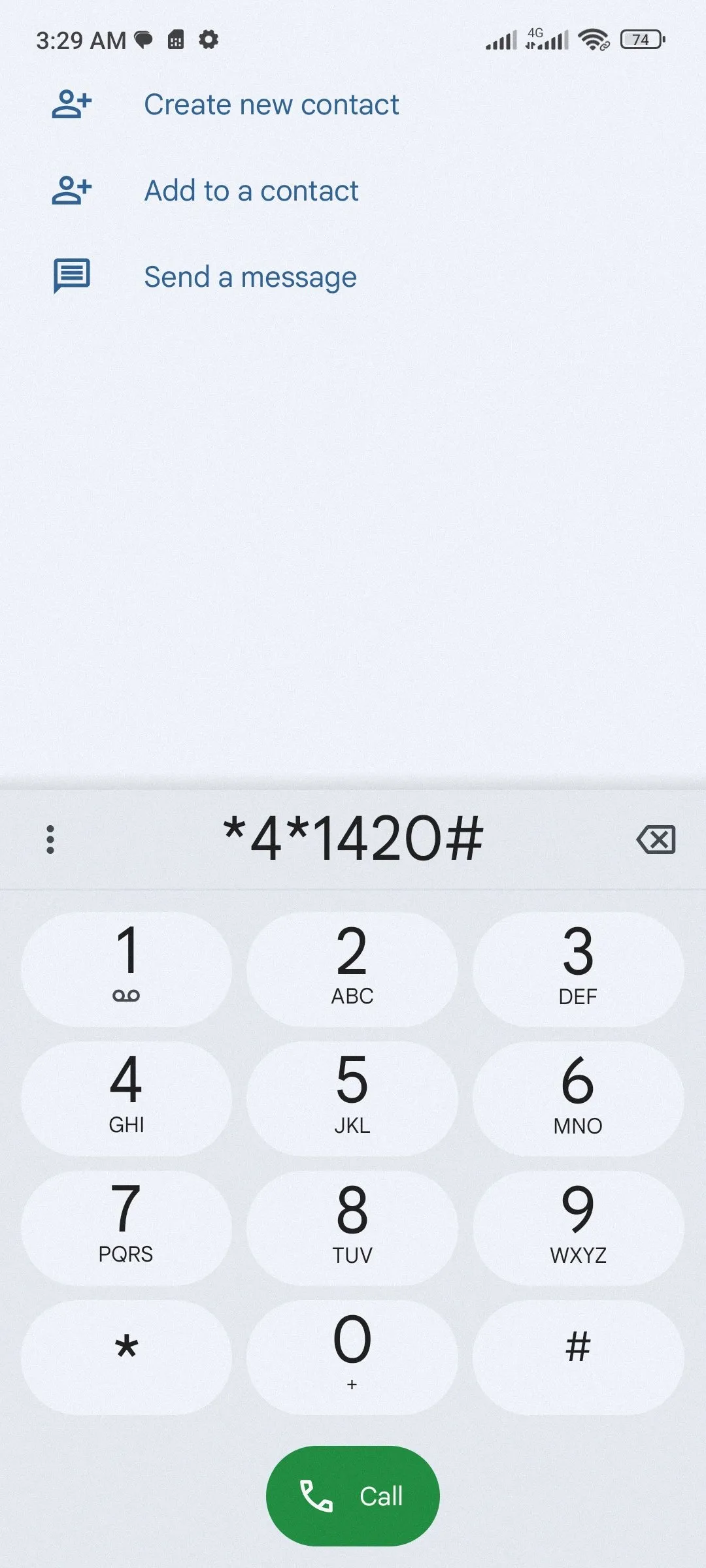
Task: Tap Create new contact
Action: 271,105
